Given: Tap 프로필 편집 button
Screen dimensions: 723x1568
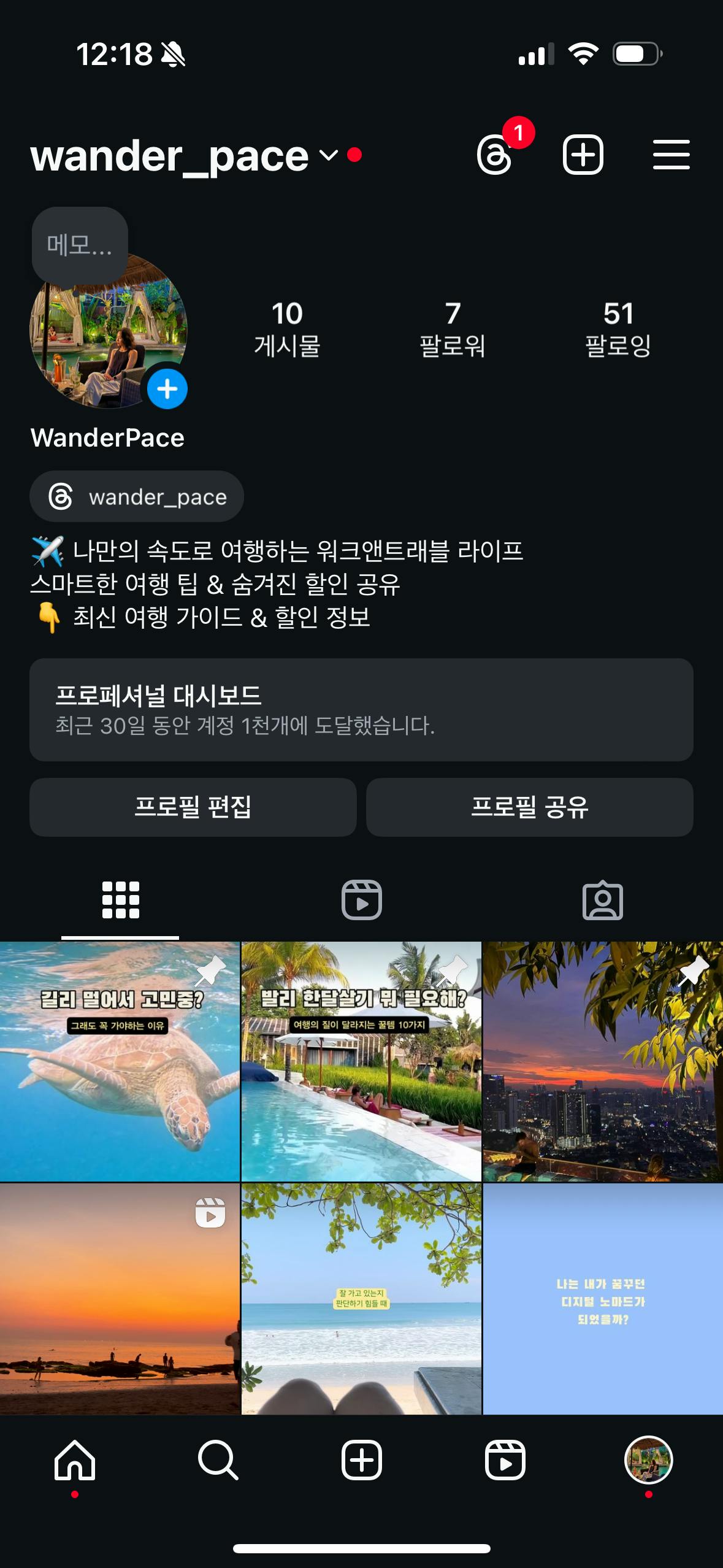Looking at the screenshot, I should tap(193, 807).
